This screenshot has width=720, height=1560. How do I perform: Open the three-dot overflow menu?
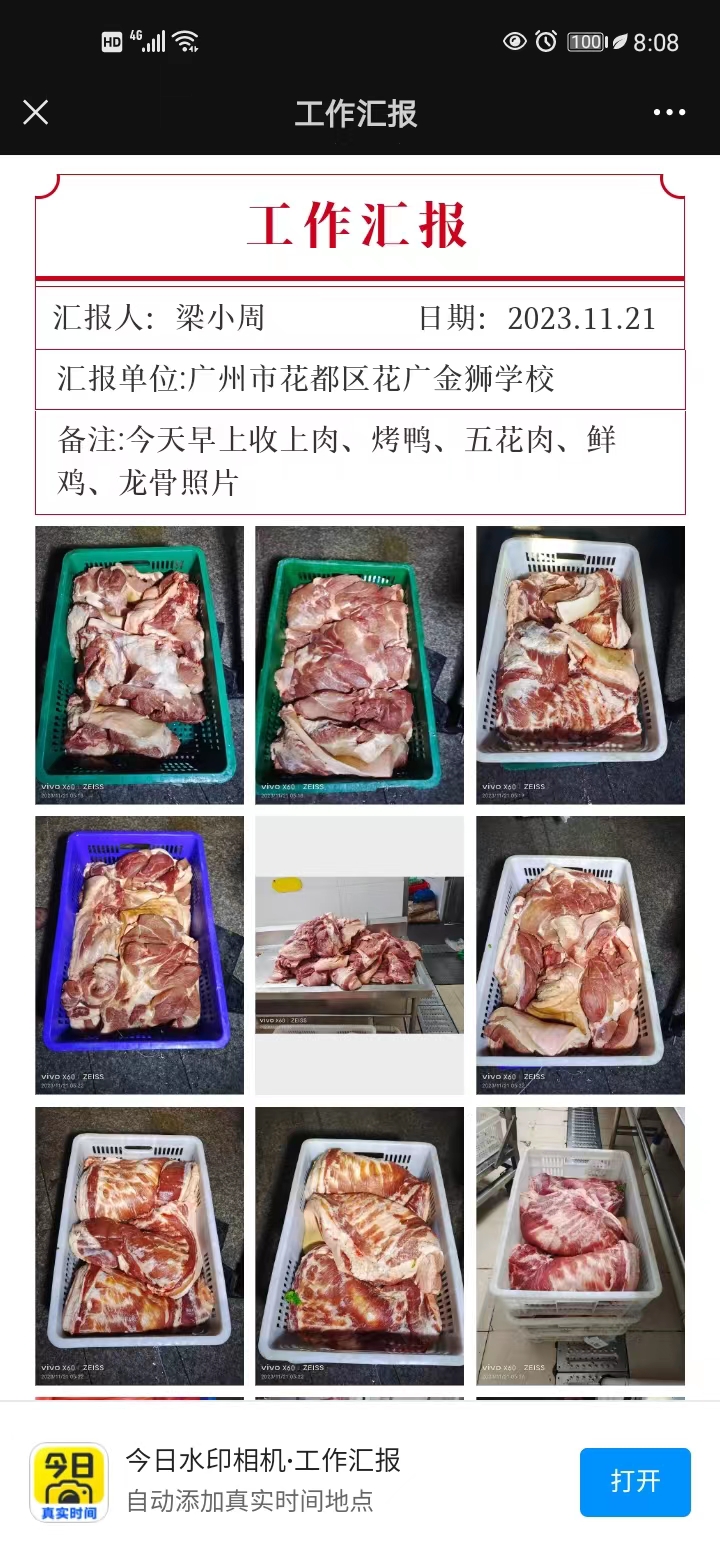(669, 112)
